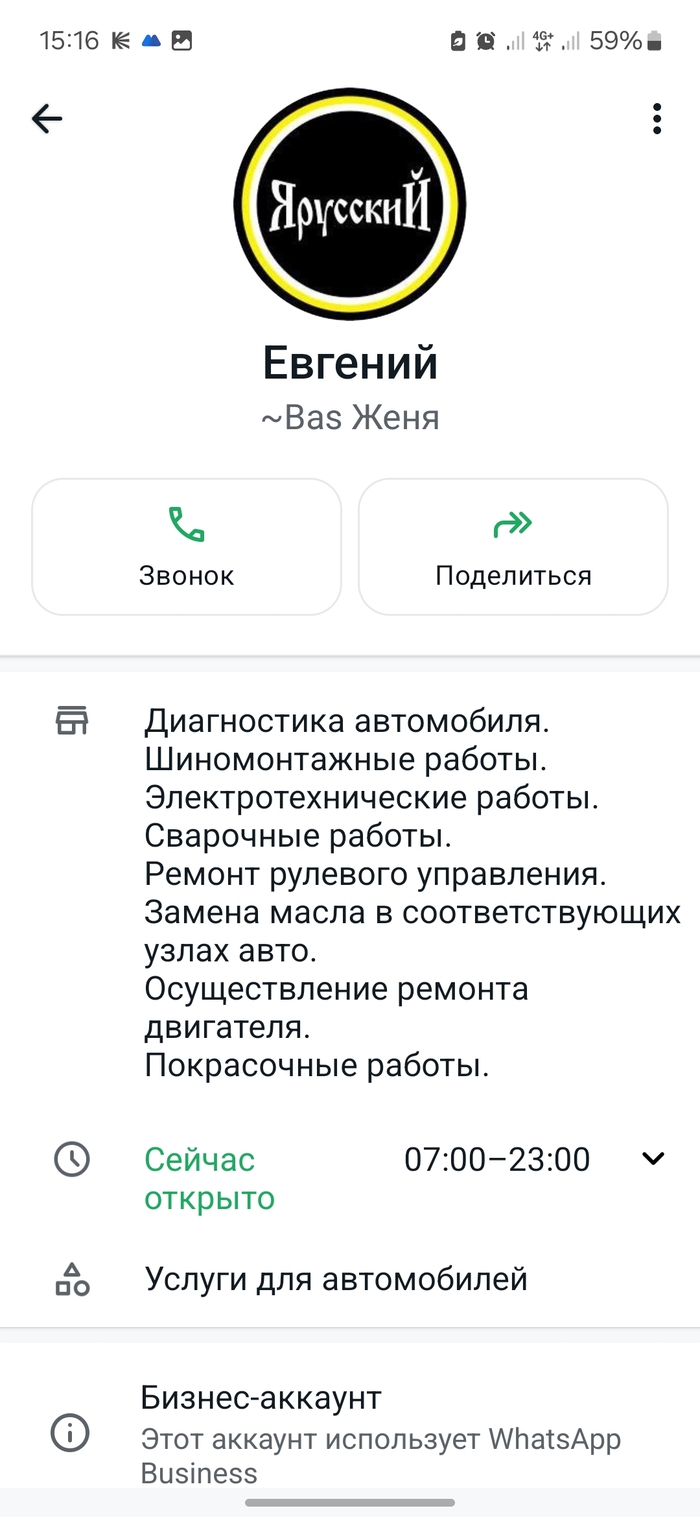Expand the business hours chevron
Screen dimensions: 700x1517
click(x=653, y=1159)
